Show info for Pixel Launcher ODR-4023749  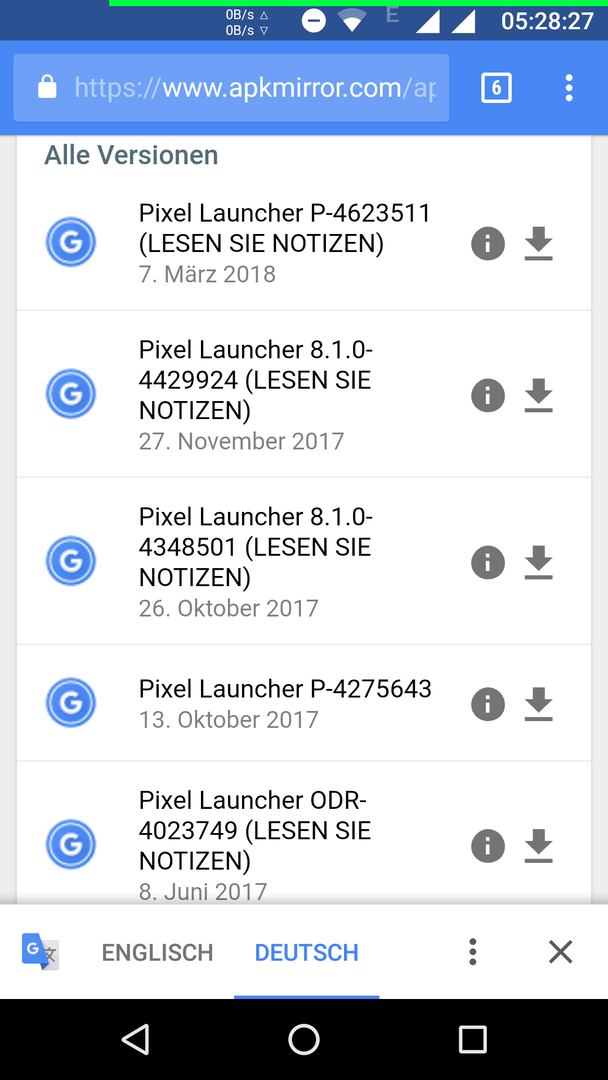(488, 846)
